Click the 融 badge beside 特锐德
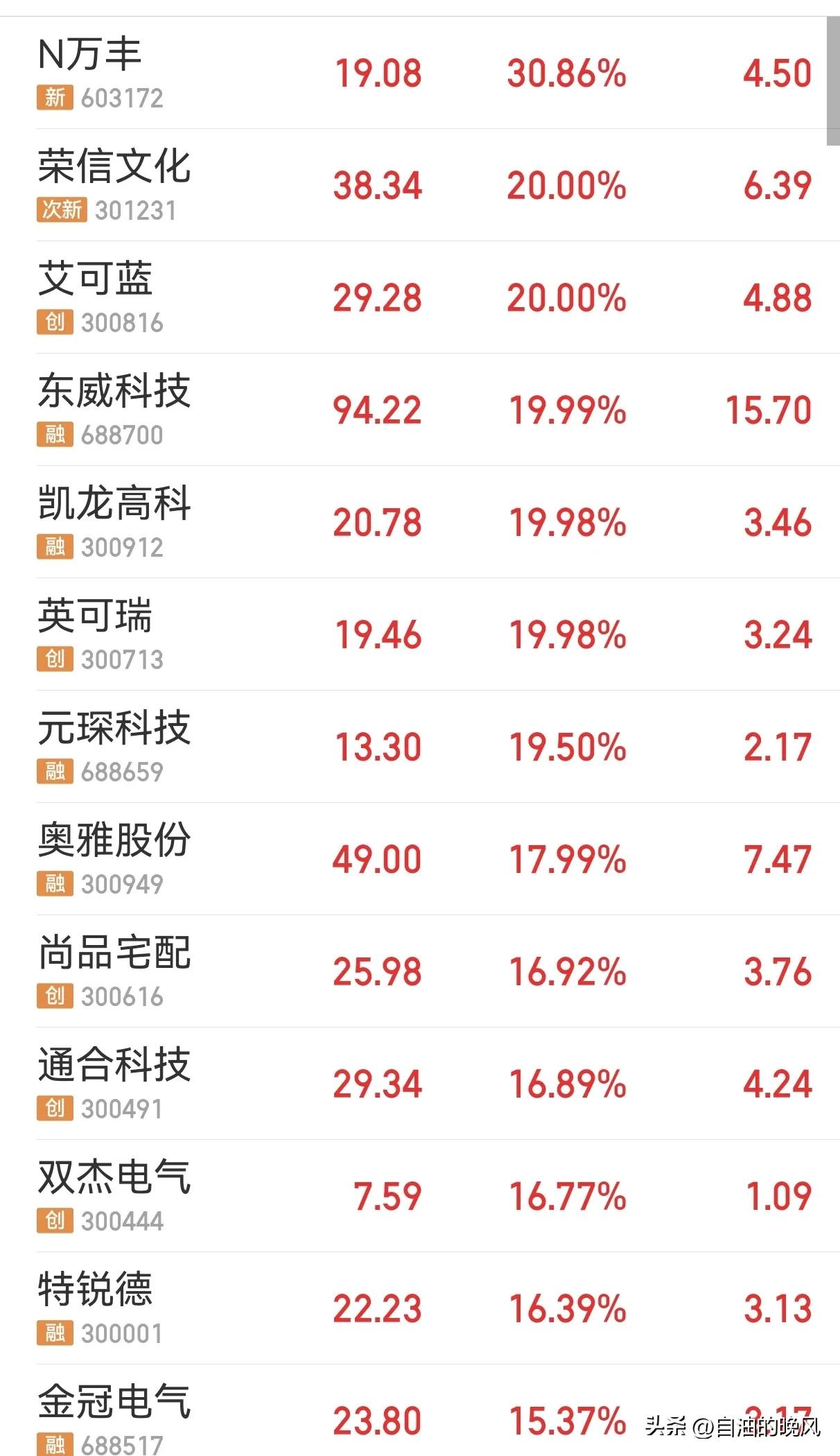Screen dimensions: 840x1456 coord(54,1333)
